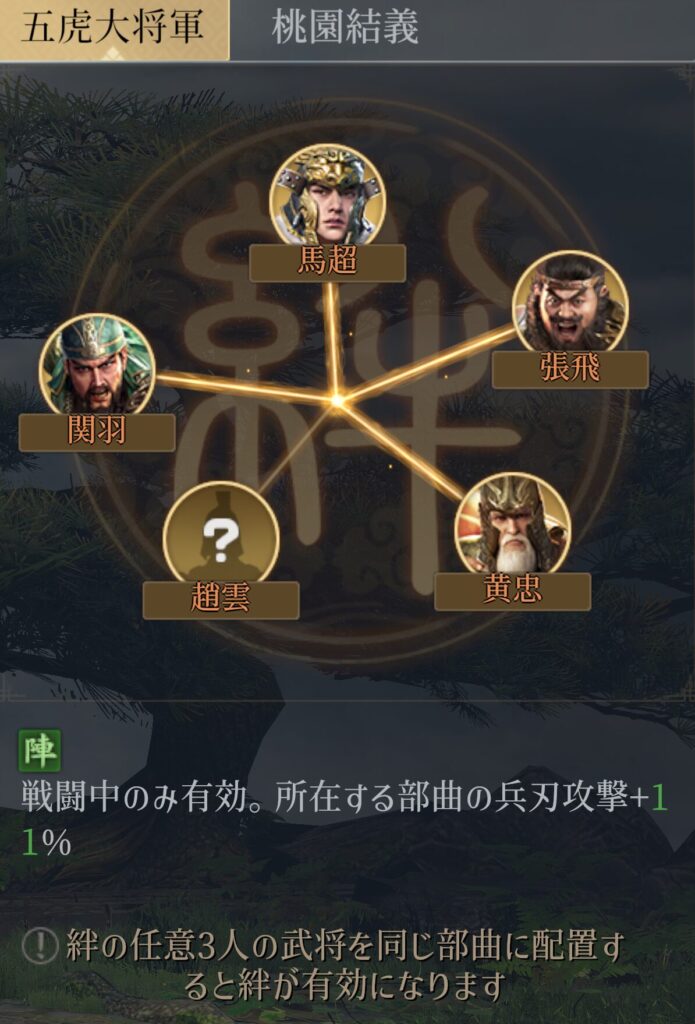Open the locked 趙雲 slot

[220, 537]
